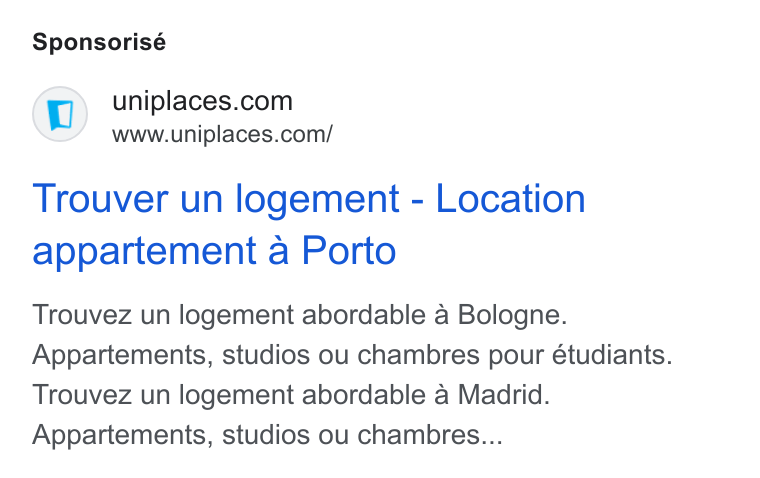
Task: Tap the uniplaces.com site name
Action: (202, 101)
